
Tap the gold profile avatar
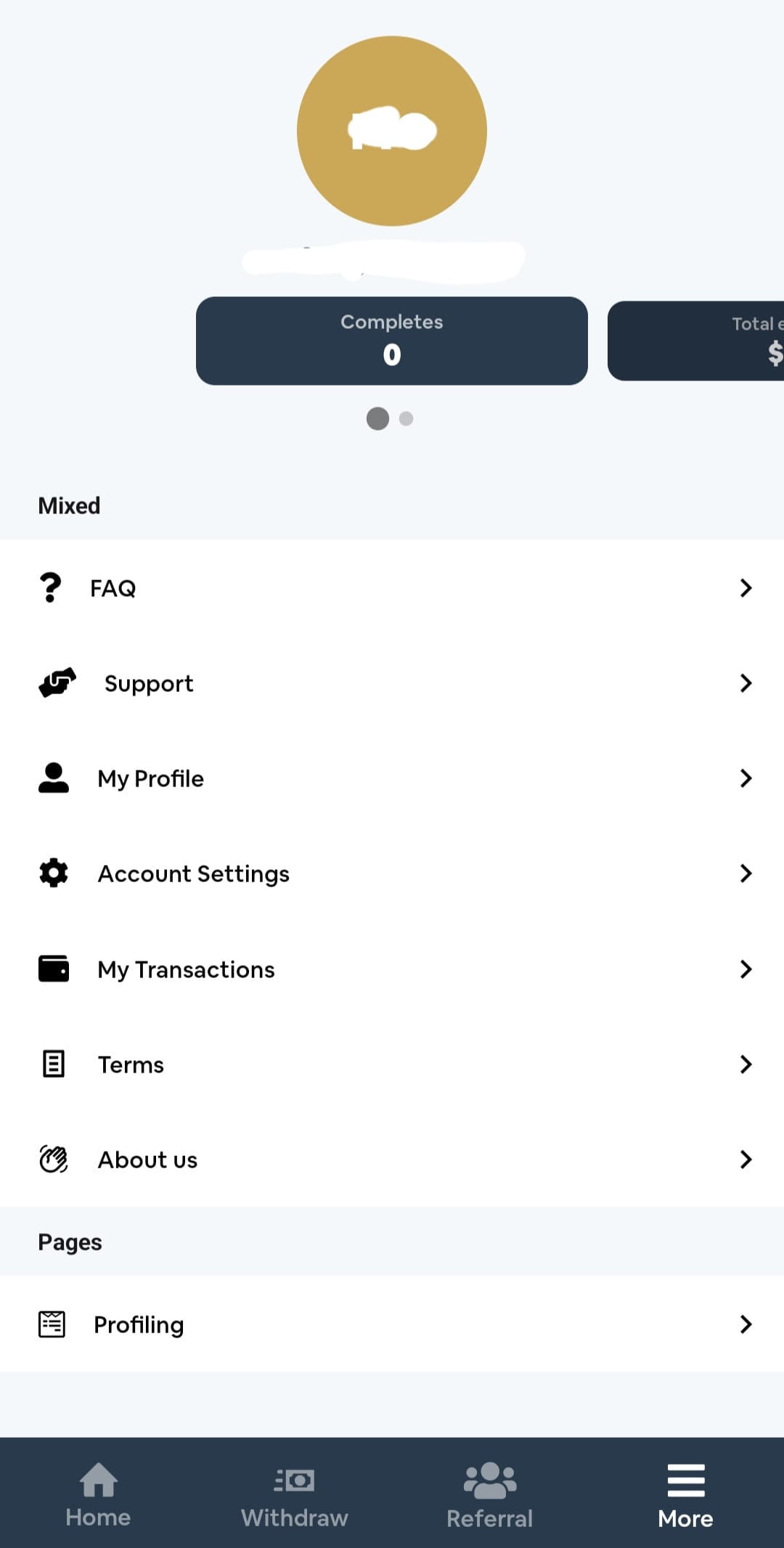pyautogui.click(x=392, y=131)
